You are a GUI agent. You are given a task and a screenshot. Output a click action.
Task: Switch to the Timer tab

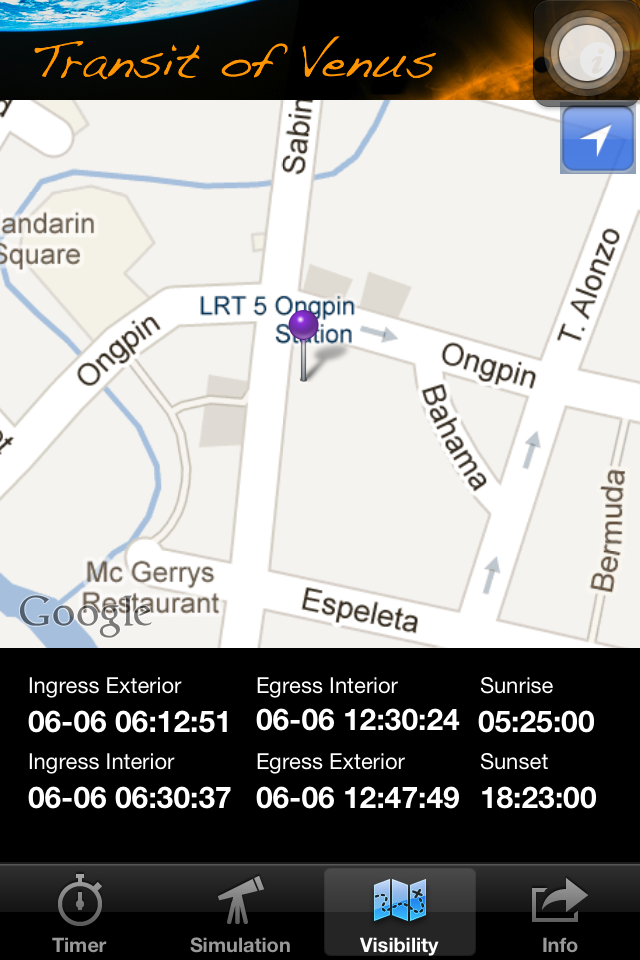tap(80, 912)
